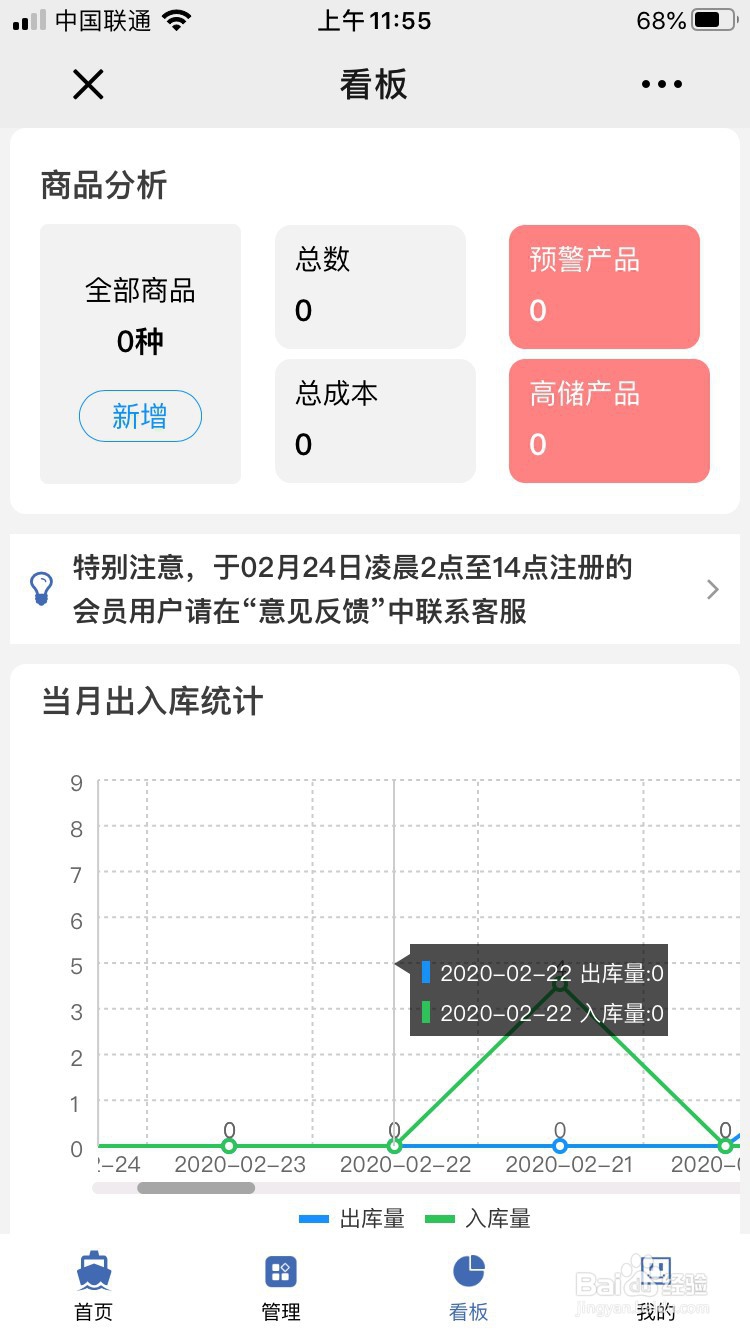Open the 首页 home tab icon
Viewport: 750px width, 1334px height.
coord(93,1272)
